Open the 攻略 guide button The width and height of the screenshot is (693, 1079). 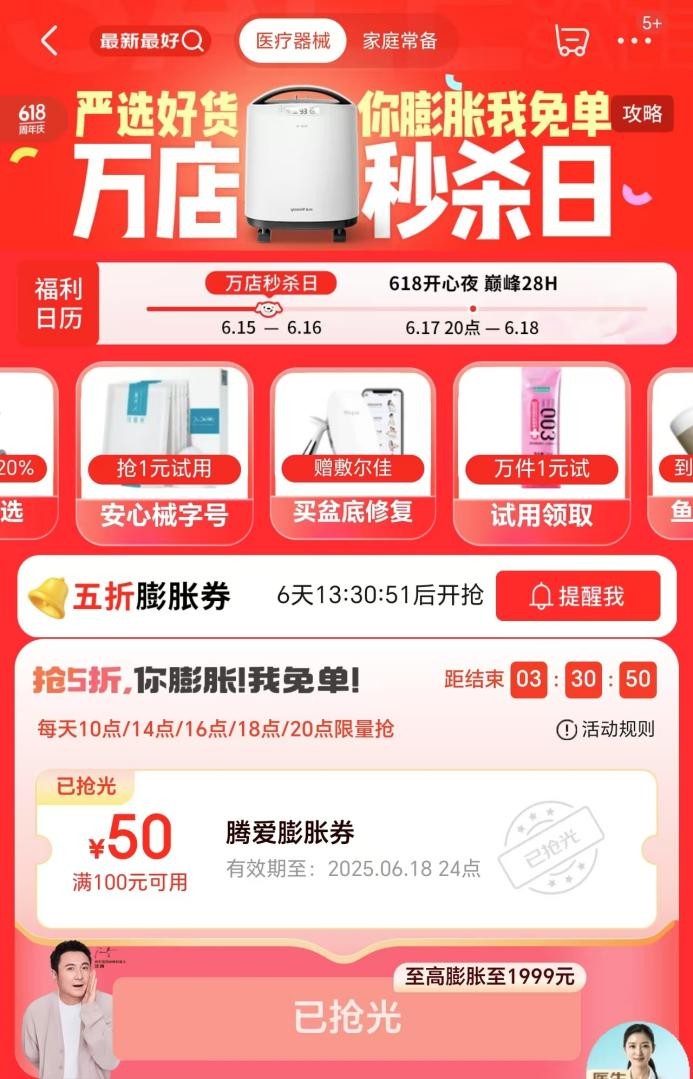click(x=642, y=113)
